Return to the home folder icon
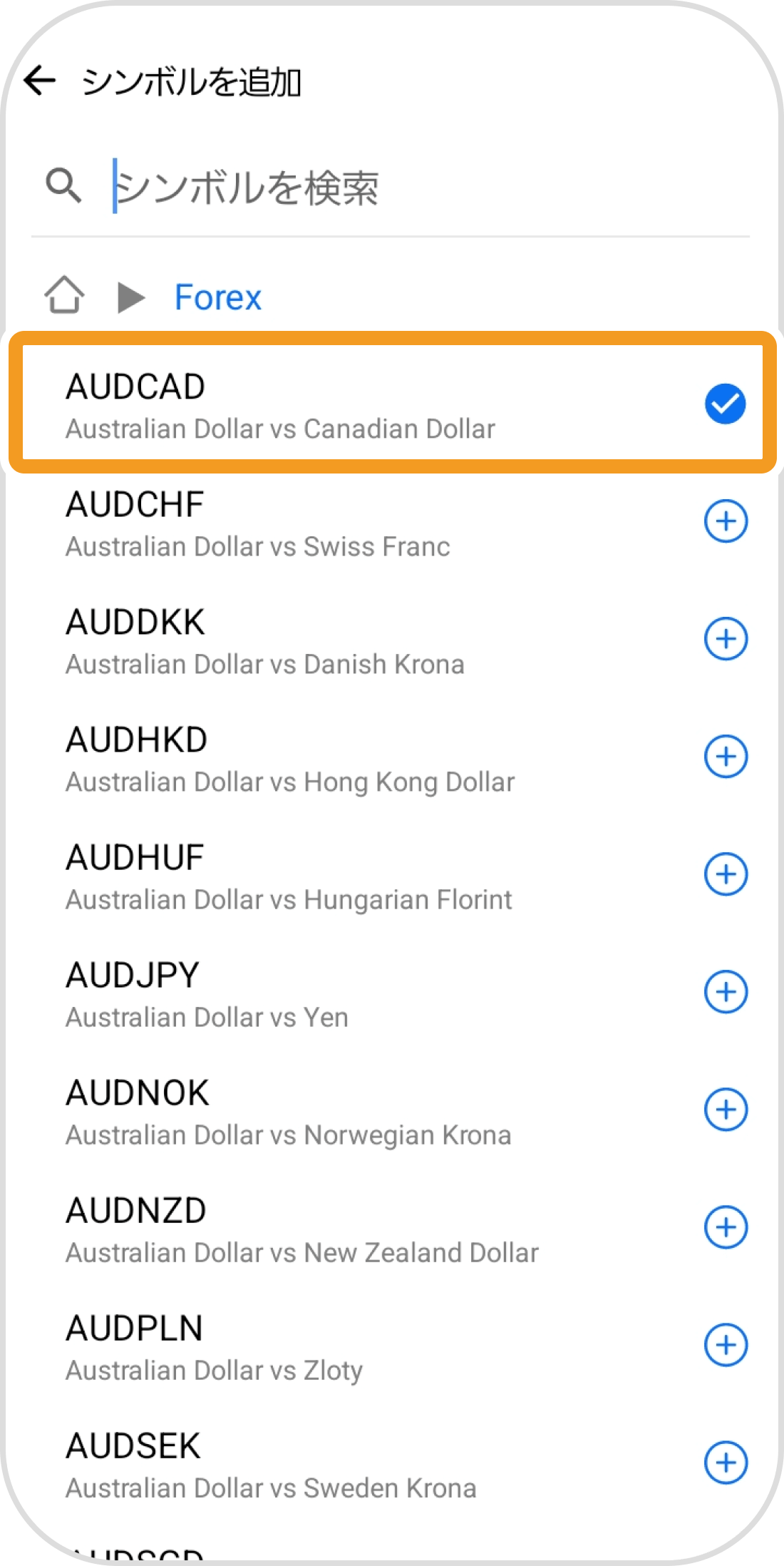 (x=65, y=295)
